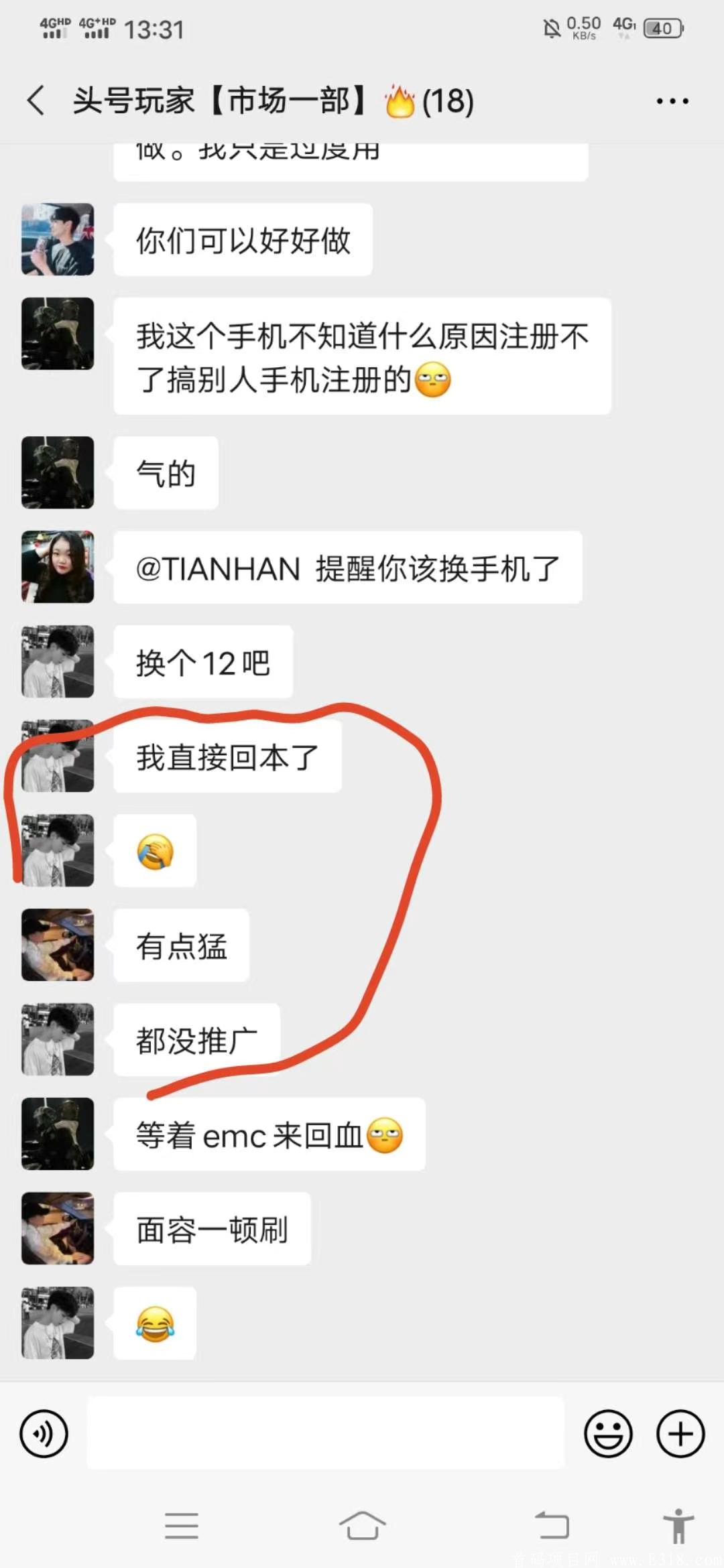Tap the system back button
The image size is (724, 1568).
click(552, 1526)
